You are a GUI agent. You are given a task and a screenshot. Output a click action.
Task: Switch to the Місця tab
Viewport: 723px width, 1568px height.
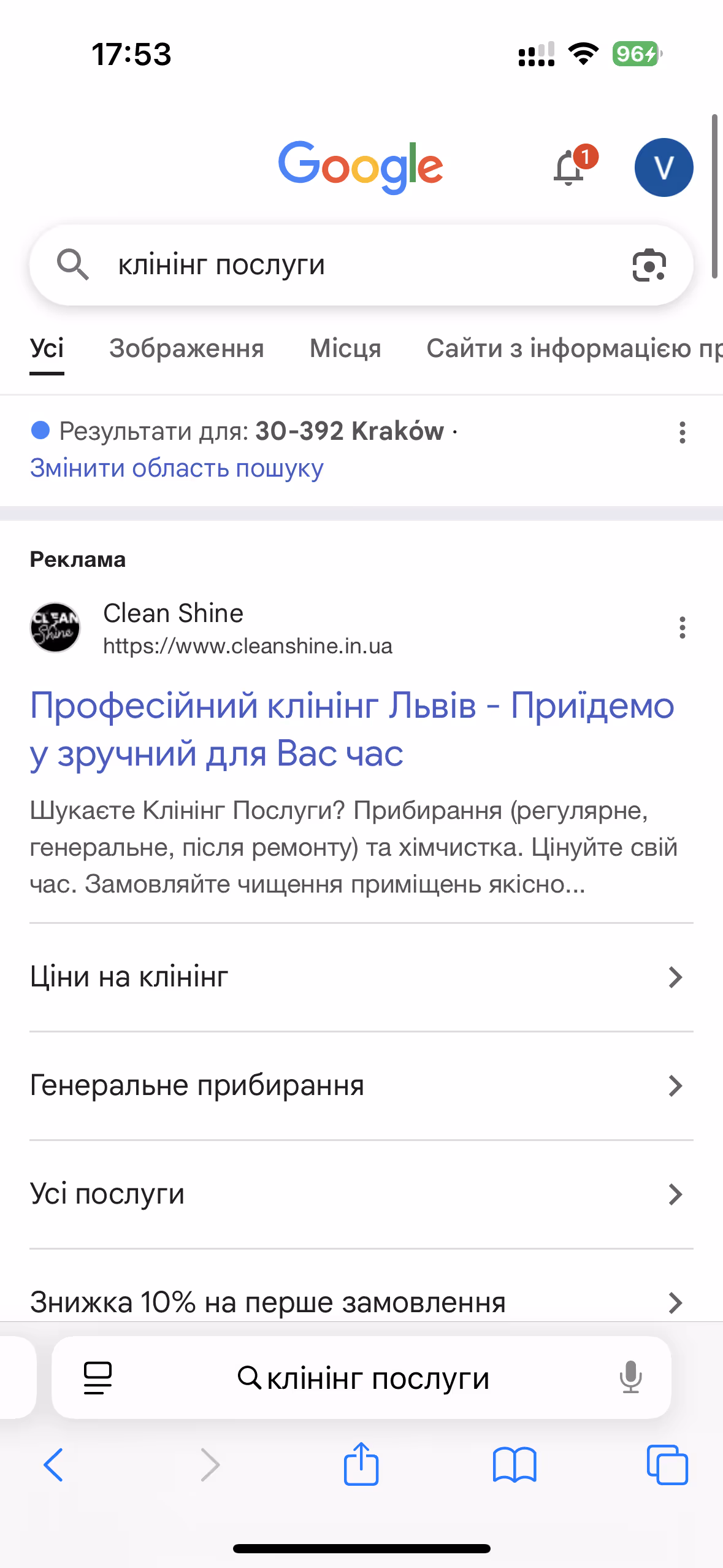[x=345, y=348]
